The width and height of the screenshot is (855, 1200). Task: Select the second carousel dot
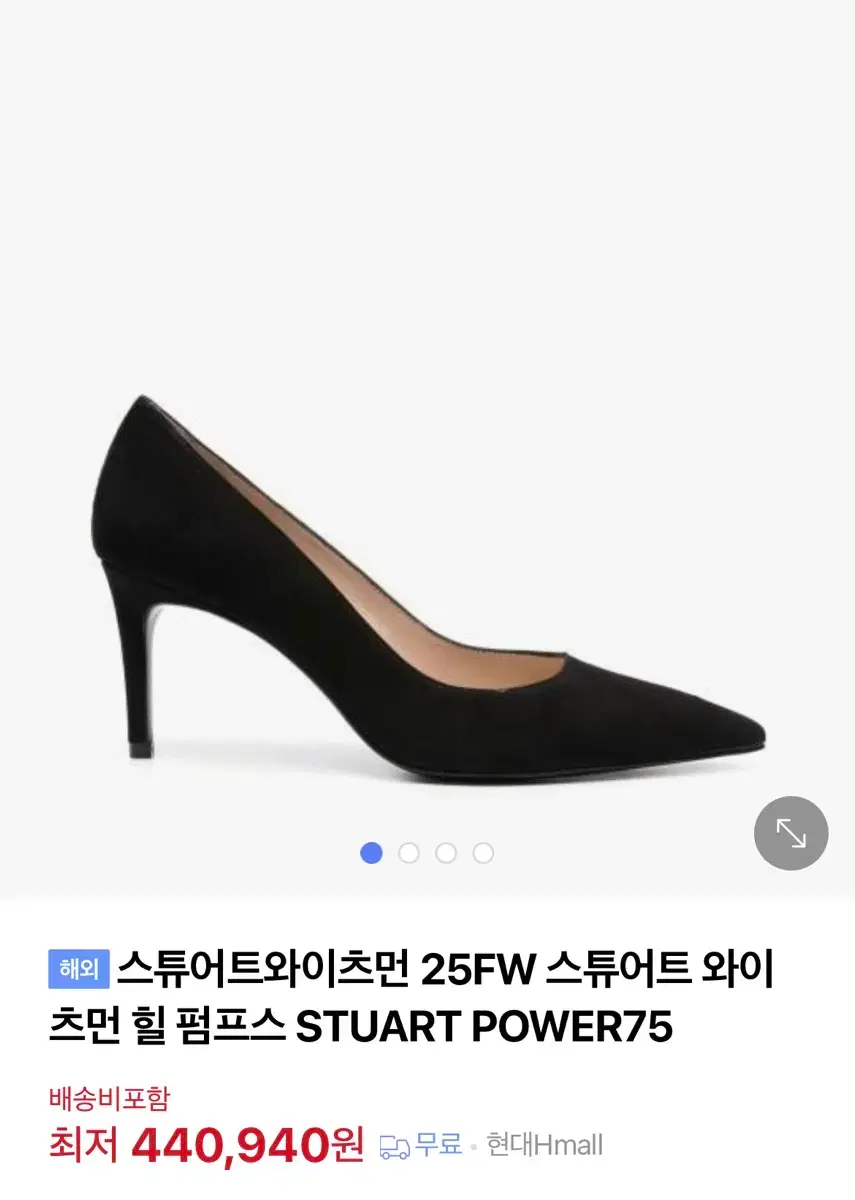pyautogui.click(x=410, y=854)
